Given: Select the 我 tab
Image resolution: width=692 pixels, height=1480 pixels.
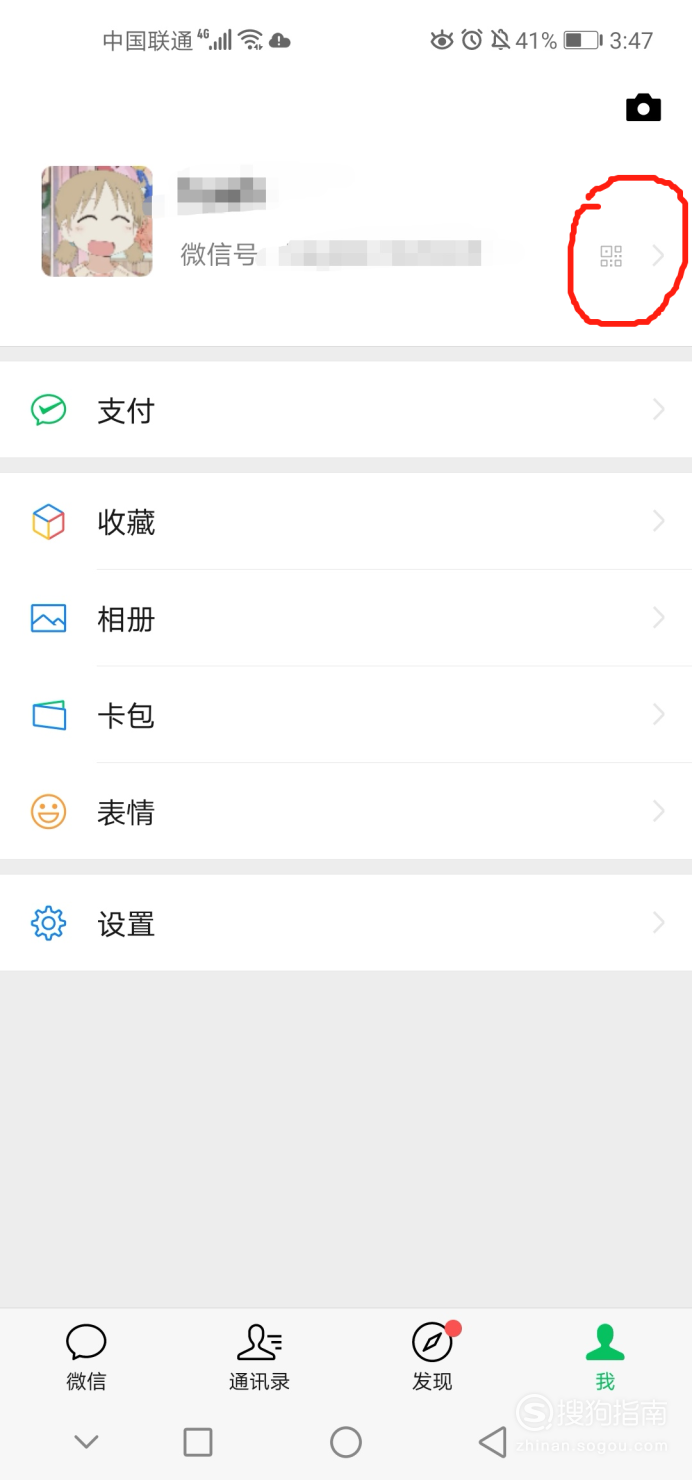Looking at the screenshot, I should click(605, 1357).
